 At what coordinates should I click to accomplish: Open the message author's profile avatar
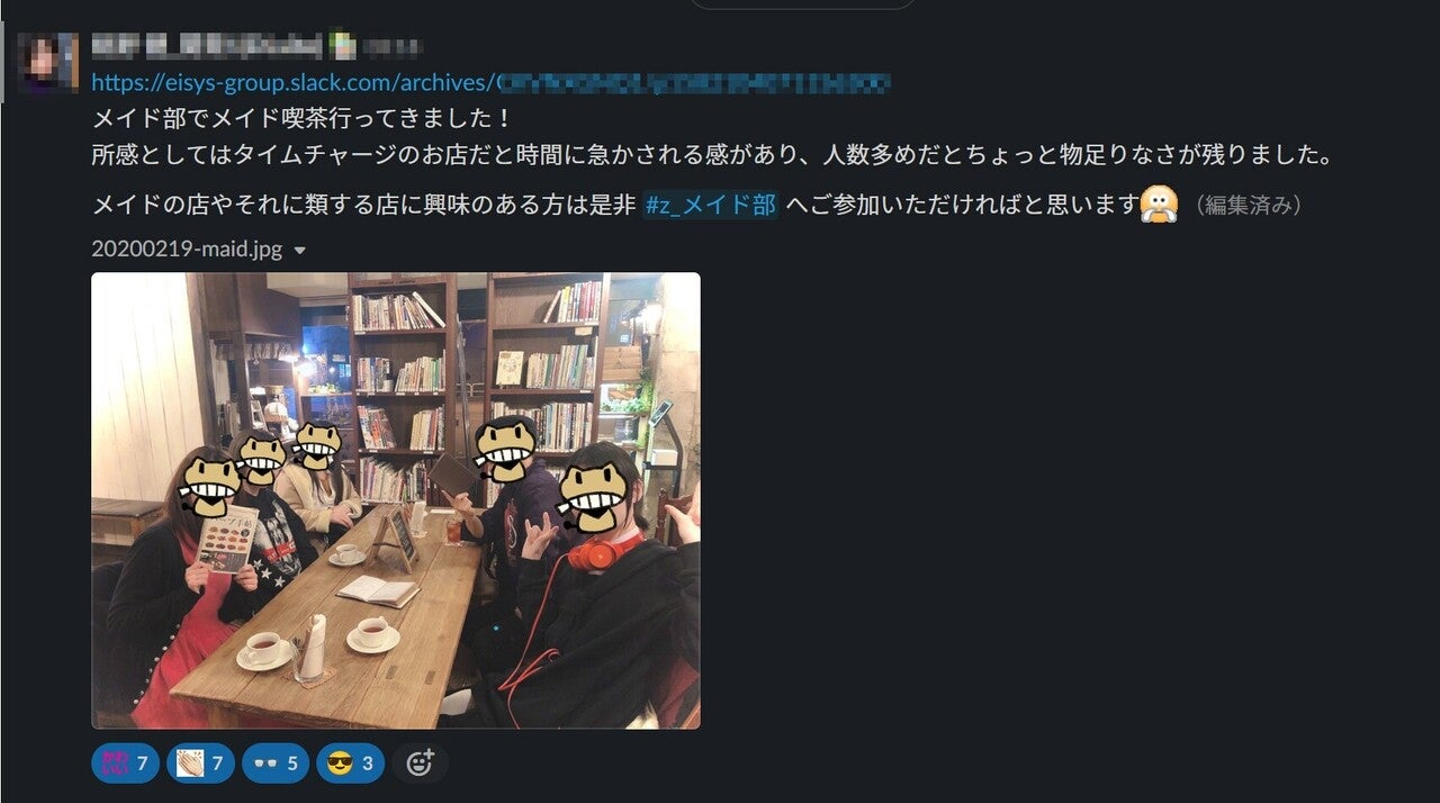[x=47, y=62]
